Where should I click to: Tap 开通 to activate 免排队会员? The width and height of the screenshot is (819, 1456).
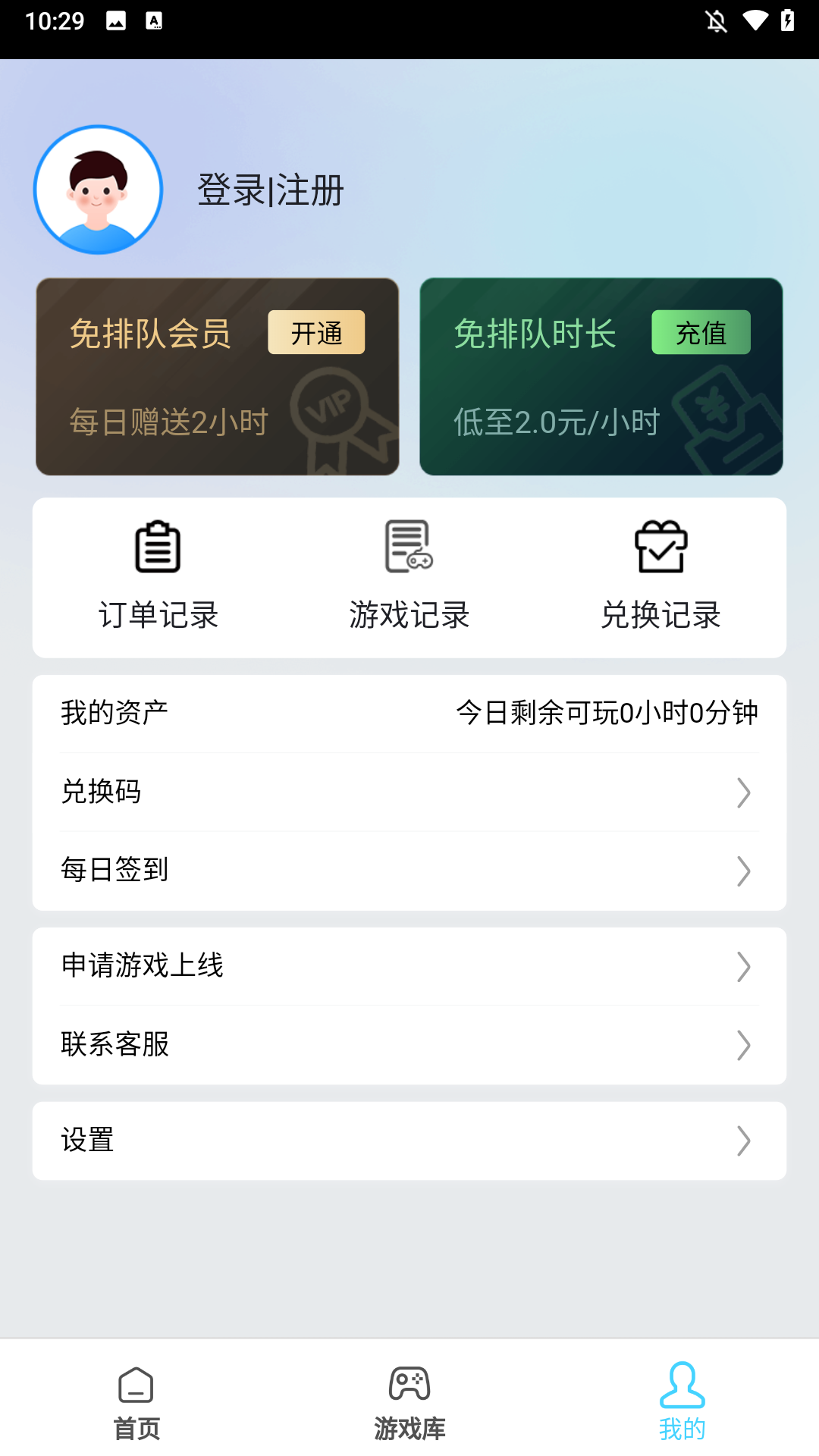(315, 332)
